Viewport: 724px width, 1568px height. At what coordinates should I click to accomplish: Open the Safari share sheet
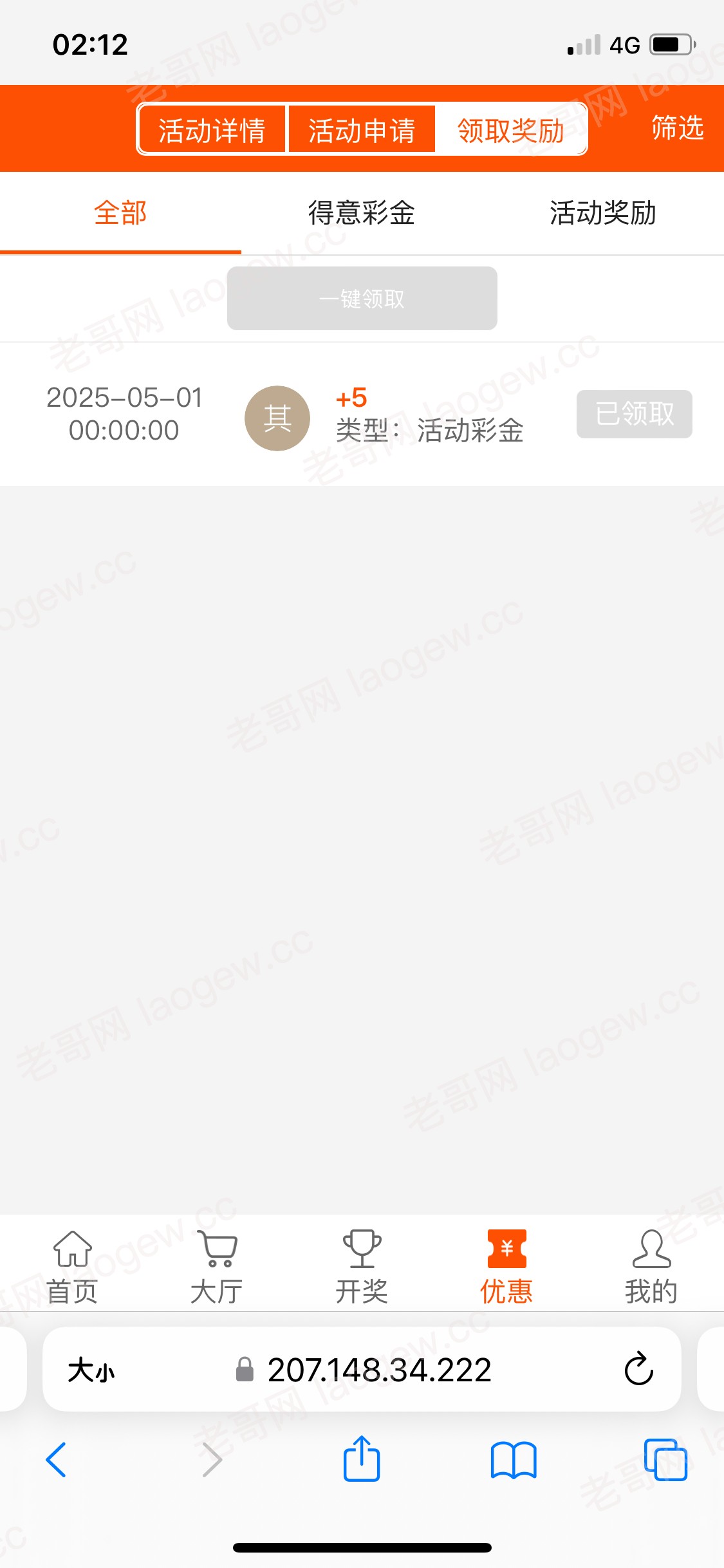(x=362, y=1459)
